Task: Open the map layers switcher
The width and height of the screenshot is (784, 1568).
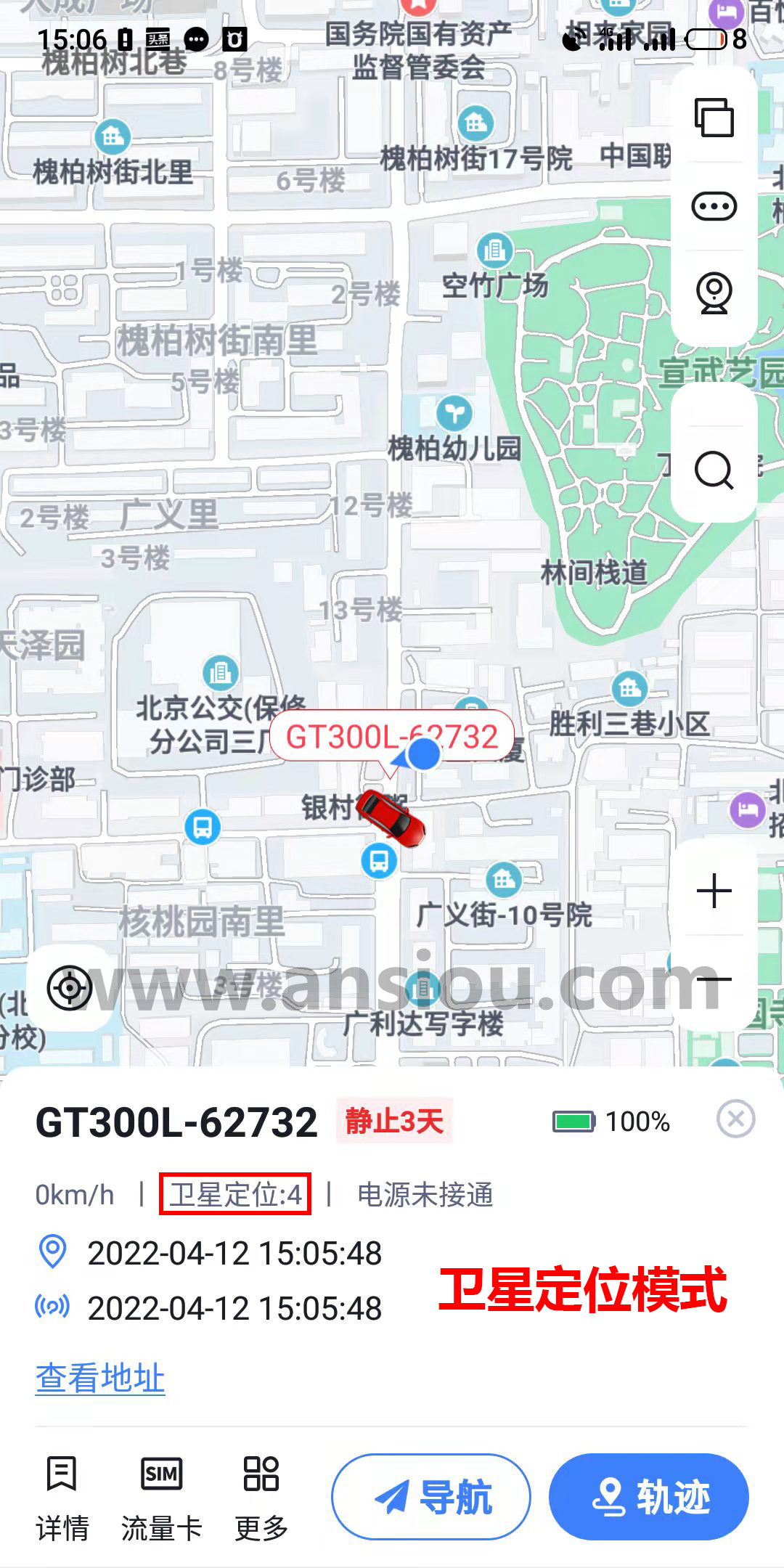Action: tap(714, 118)
